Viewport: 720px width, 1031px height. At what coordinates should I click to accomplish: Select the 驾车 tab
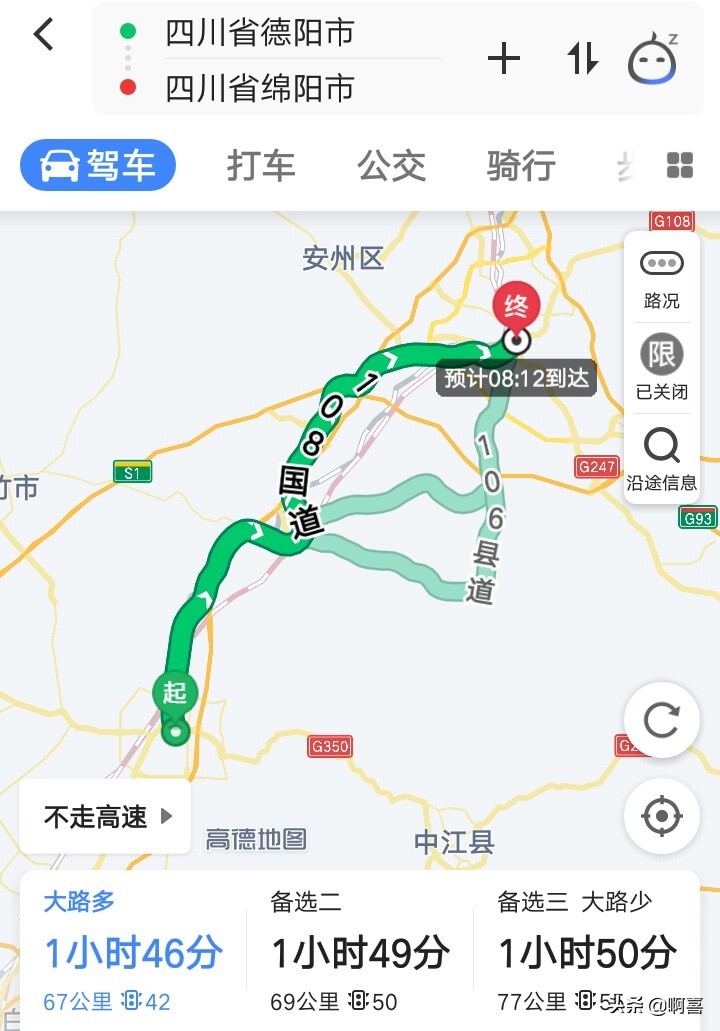click(x=97, y=166)
